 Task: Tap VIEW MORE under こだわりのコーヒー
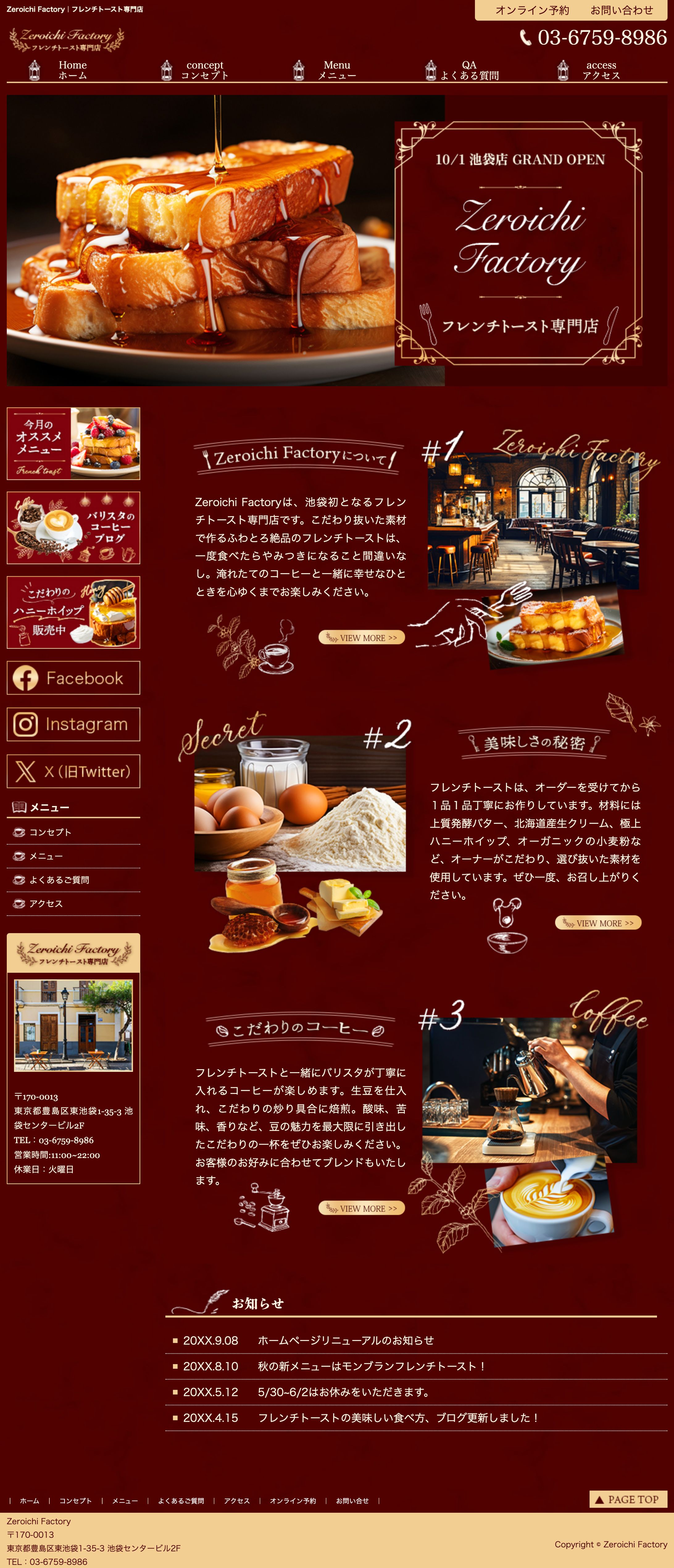(362, 1208)
